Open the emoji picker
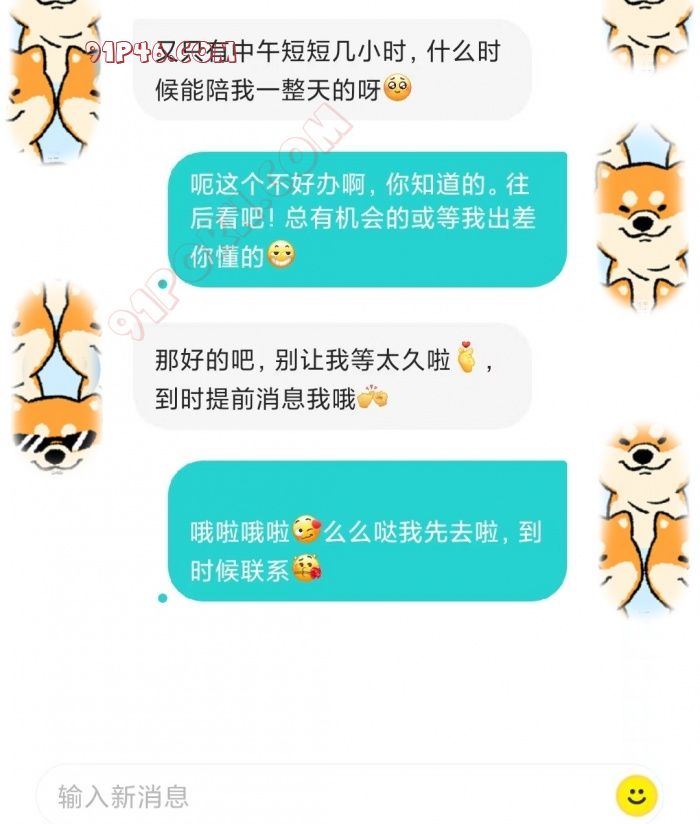 [636, 796]
